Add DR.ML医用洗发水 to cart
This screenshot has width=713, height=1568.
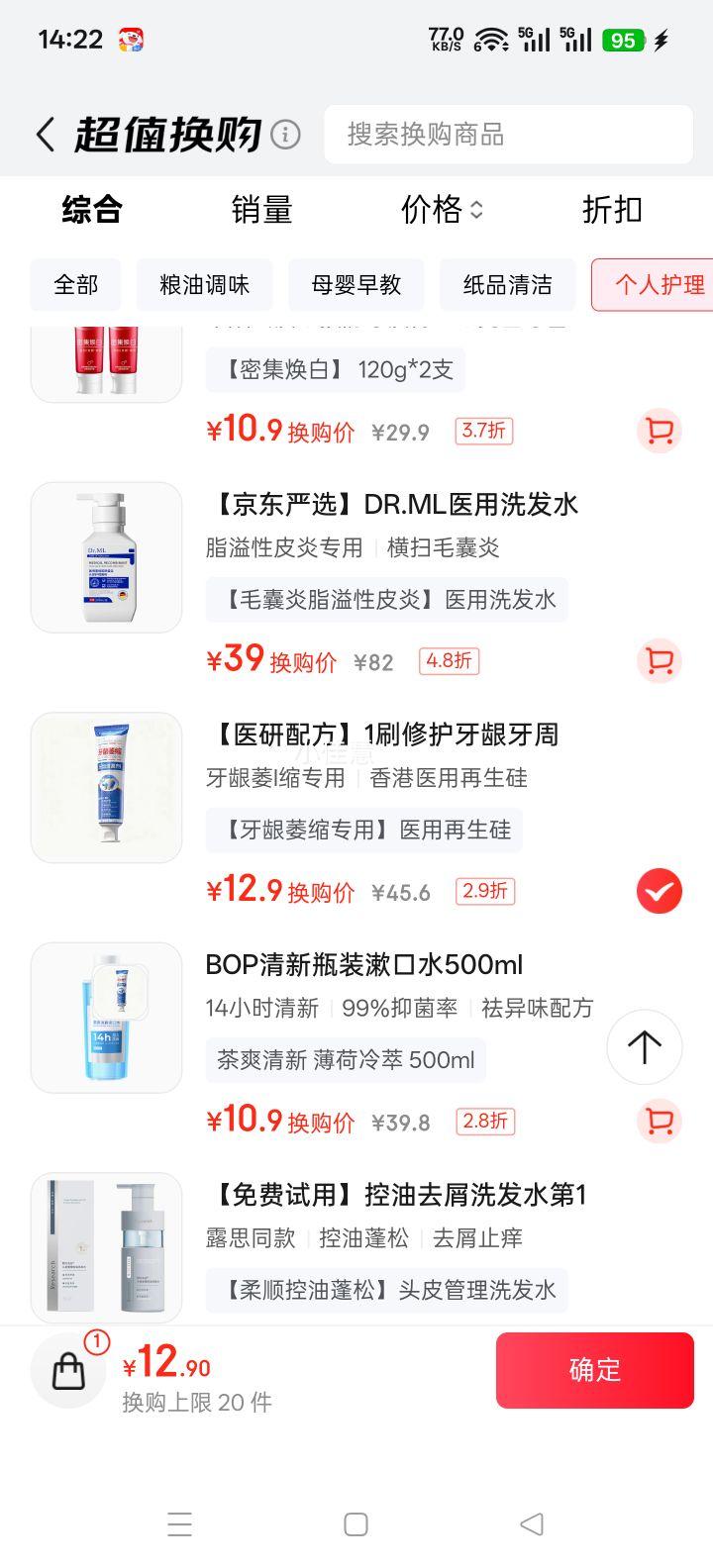pos(659,661)
